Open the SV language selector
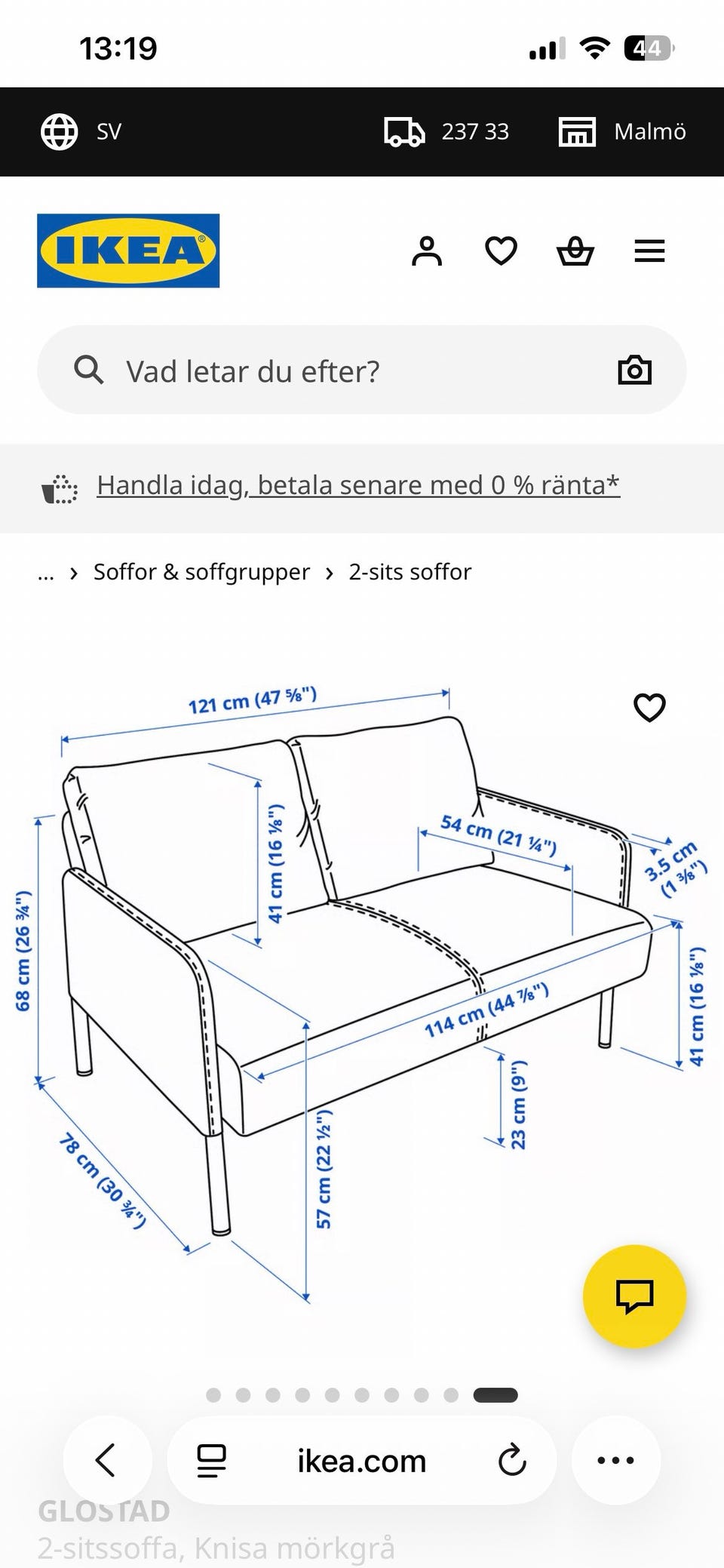The width and height of the screenshot is (724, 1568). [x=81, y=131]
